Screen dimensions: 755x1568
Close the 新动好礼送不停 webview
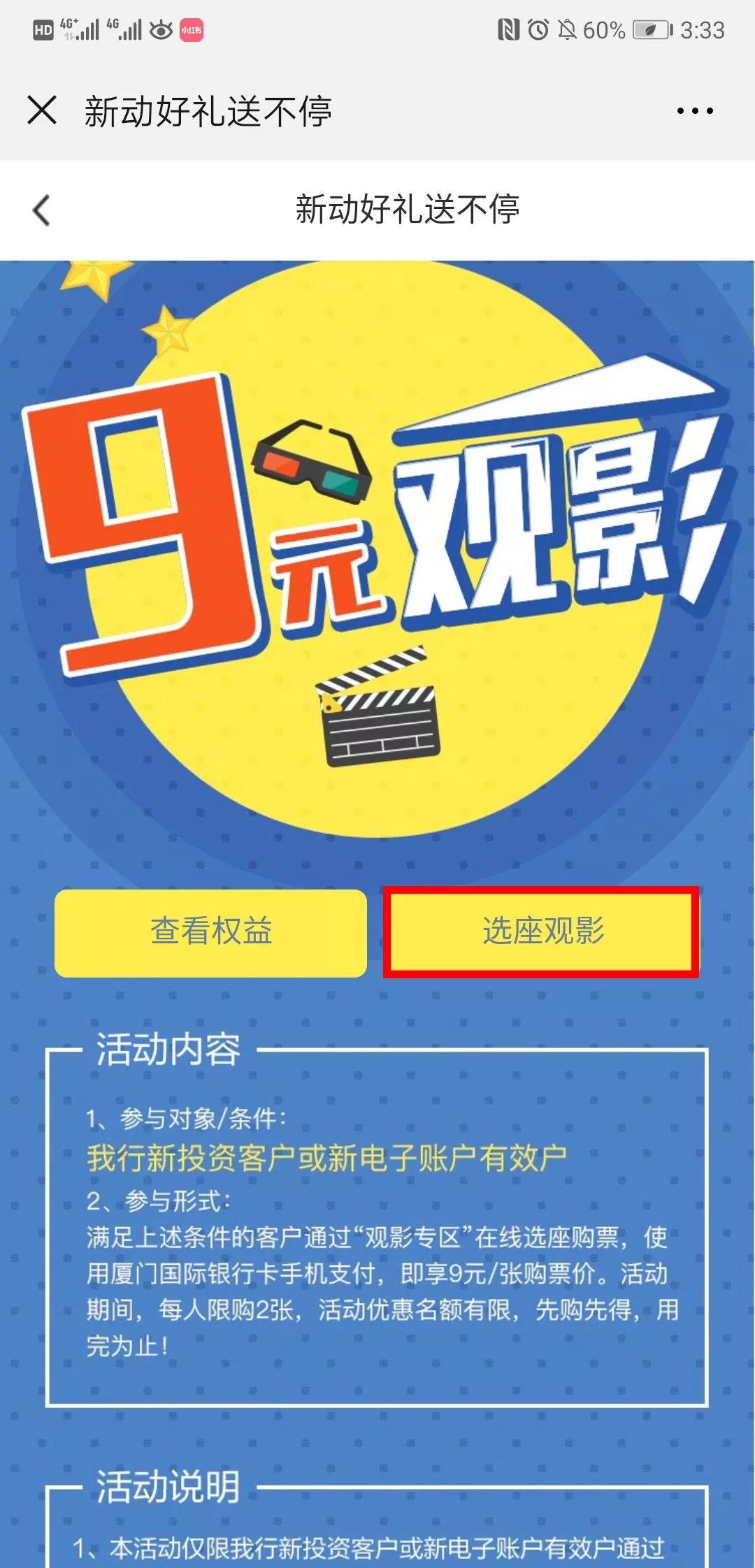(x=42, y=110)
